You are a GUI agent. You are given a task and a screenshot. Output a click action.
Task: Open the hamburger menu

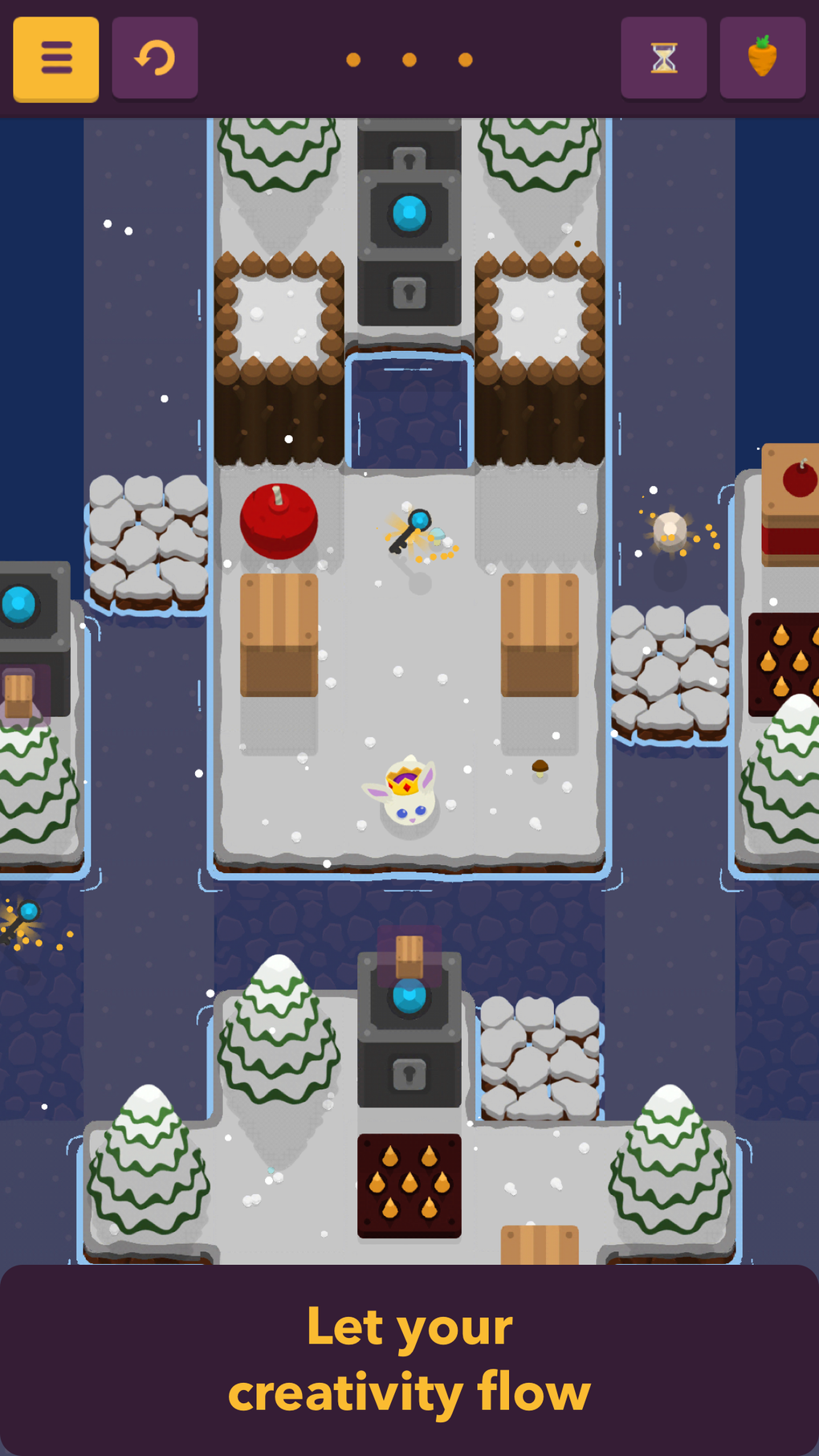pyautogui.click(x=55, y=57)
